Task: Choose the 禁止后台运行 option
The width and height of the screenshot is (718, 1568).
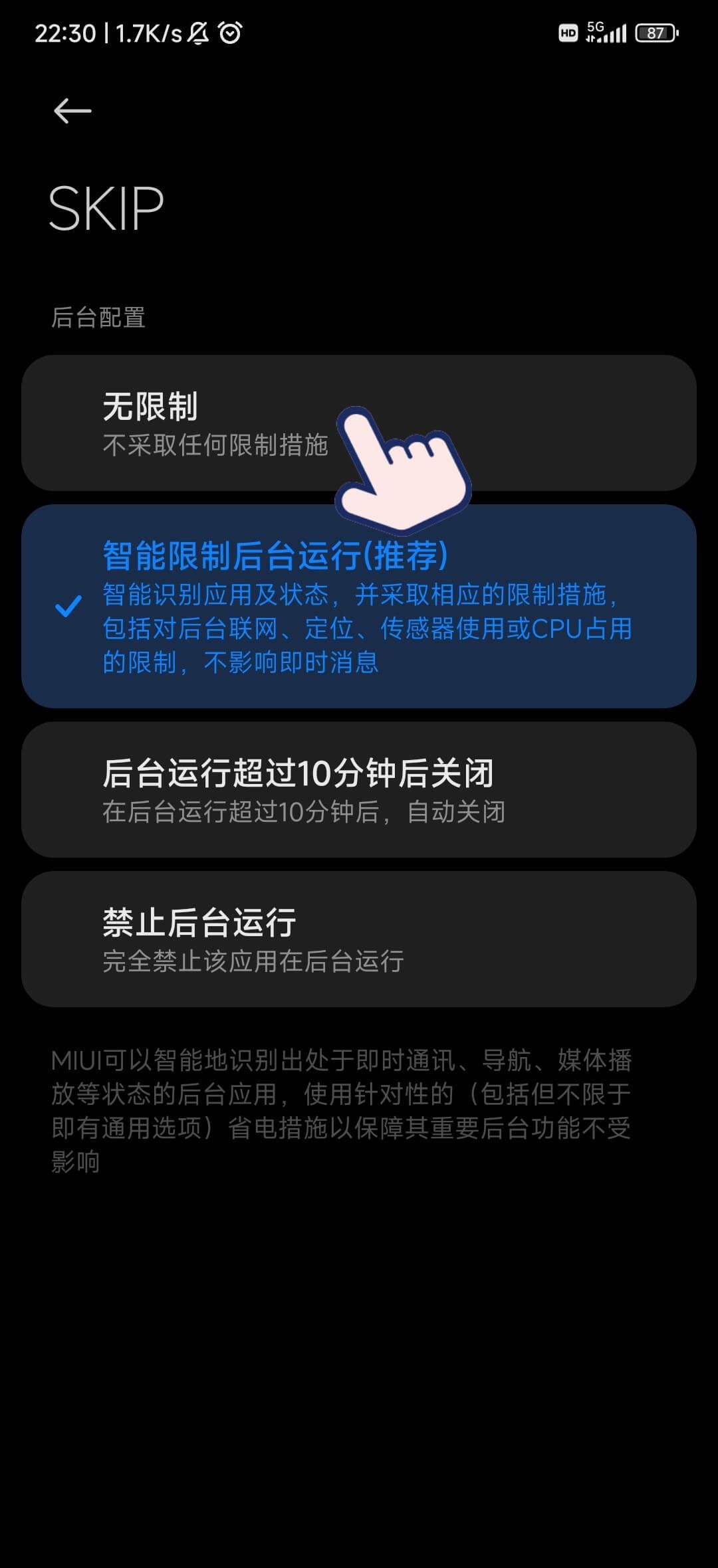Action: click(359, 939)
